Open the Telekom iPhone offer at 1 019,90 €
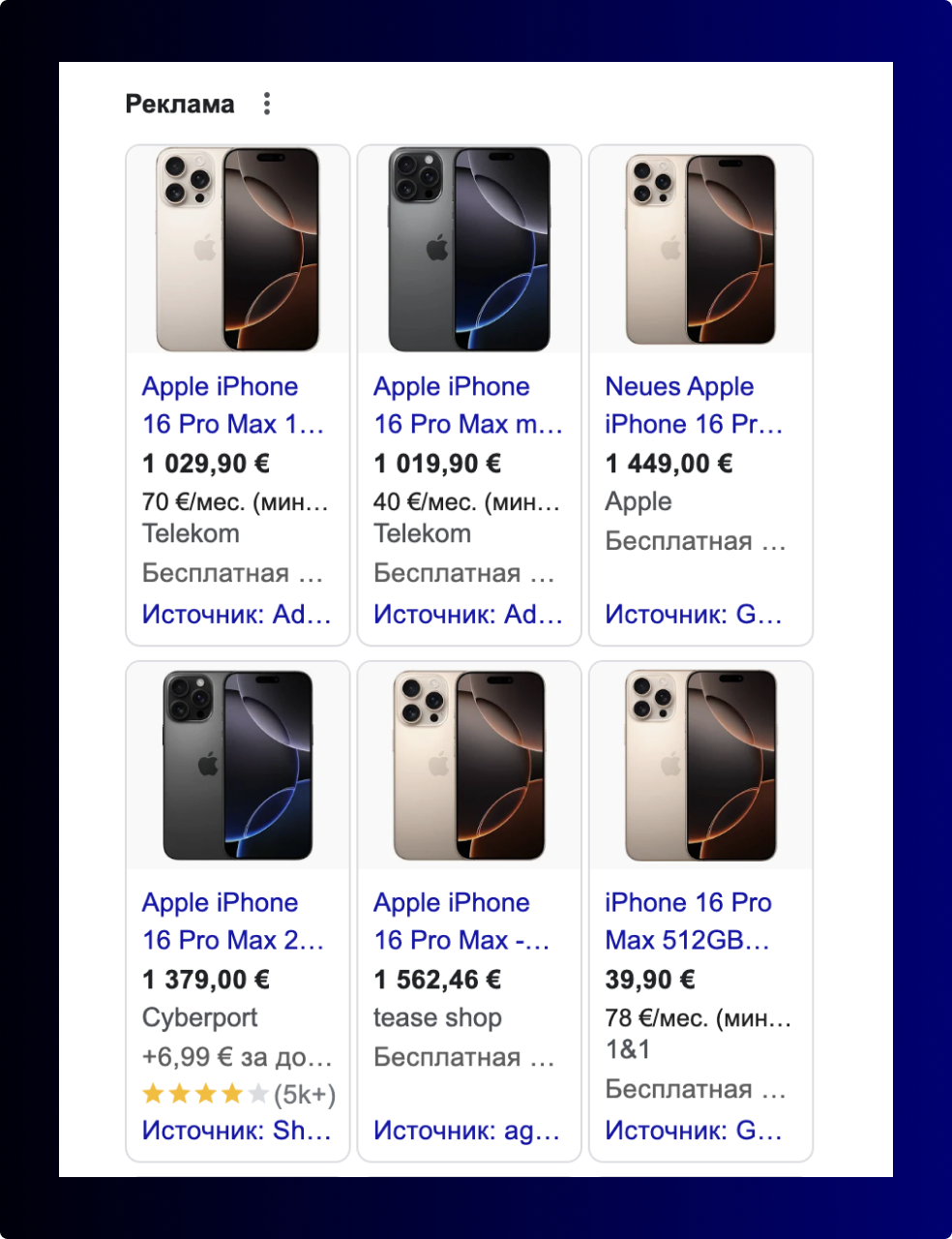Image resolution: width=952 pixels, height=1239 pixels. (x=467, y=405)
